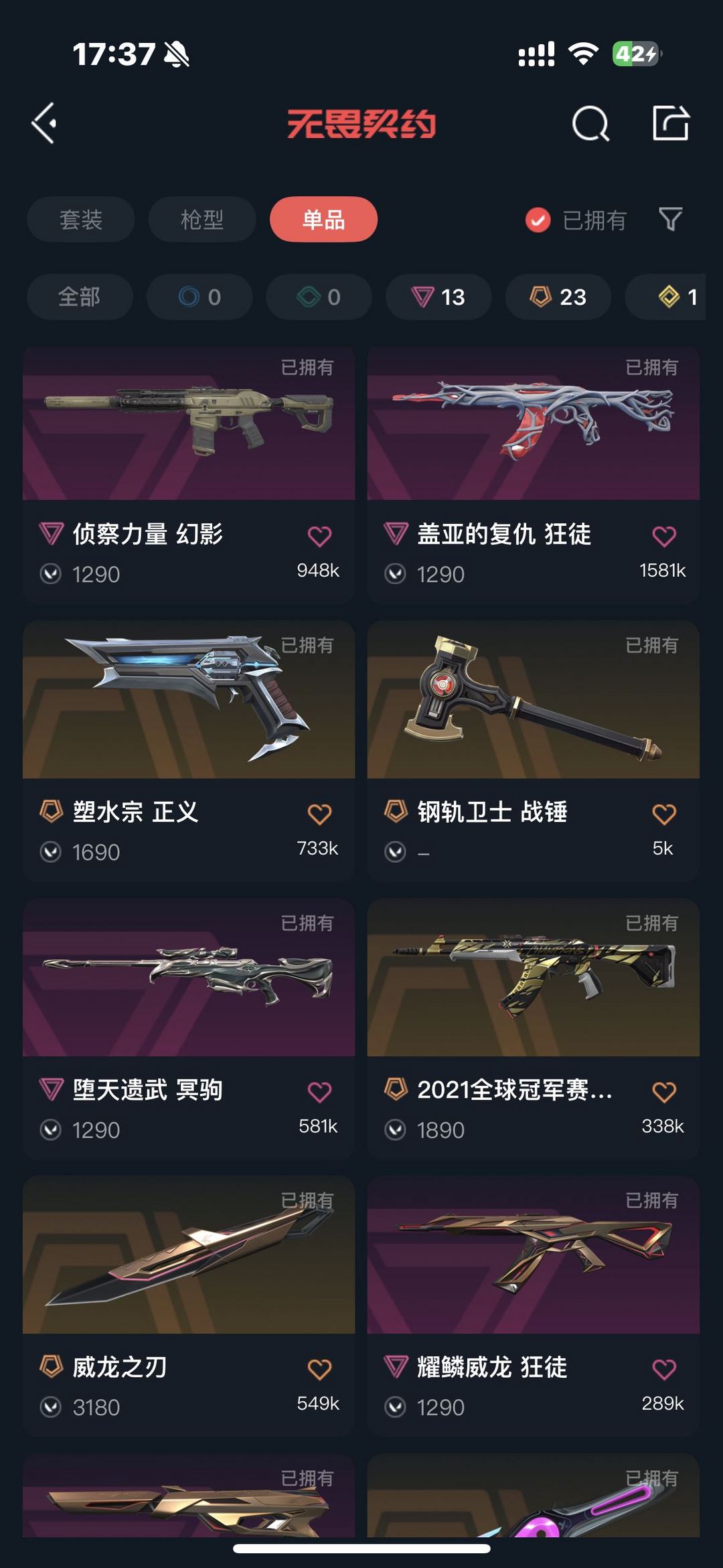
Task: Switch to the 枪型 tab
Action: (202, 219)
